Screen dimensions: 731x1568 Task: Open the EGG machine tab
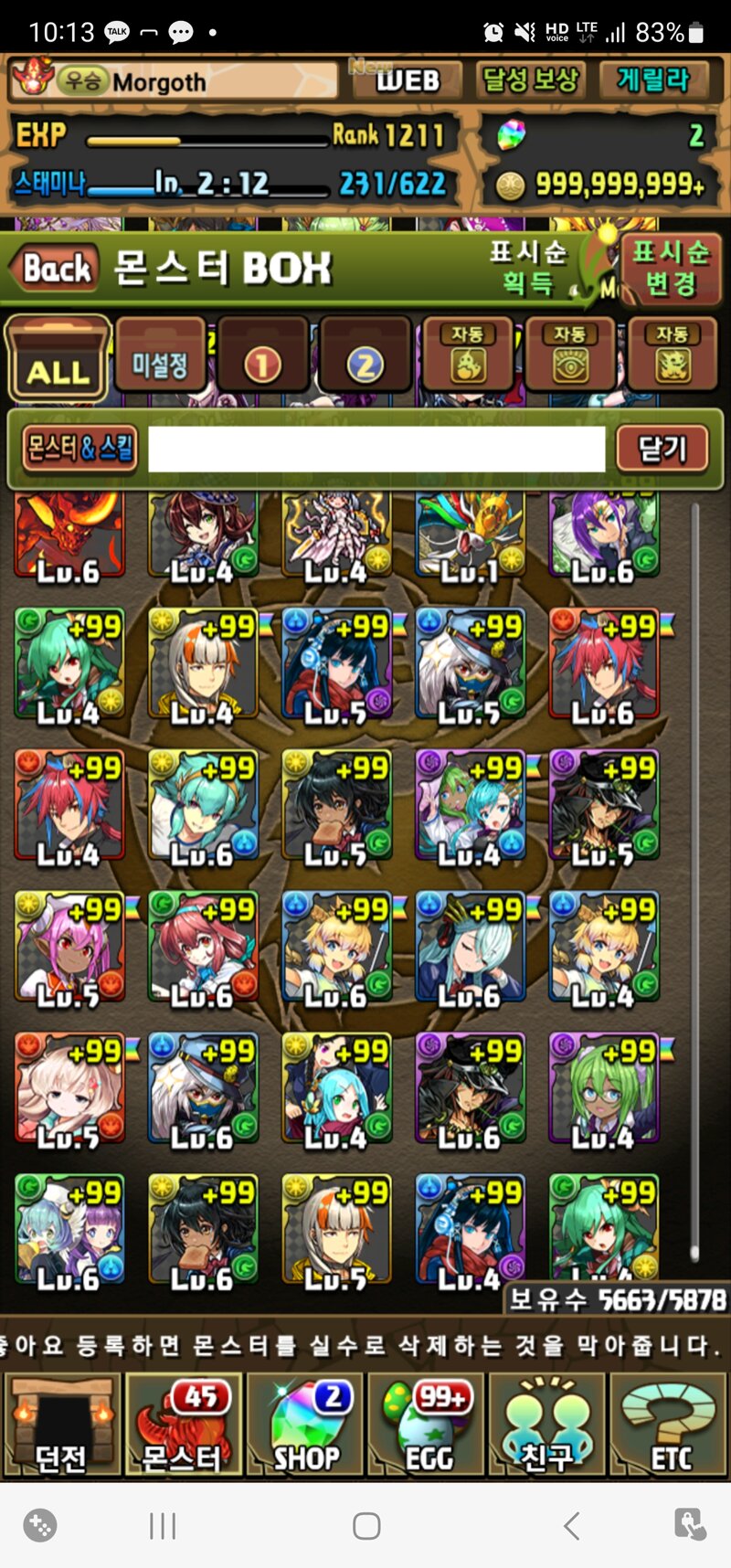pos(427,1425)
